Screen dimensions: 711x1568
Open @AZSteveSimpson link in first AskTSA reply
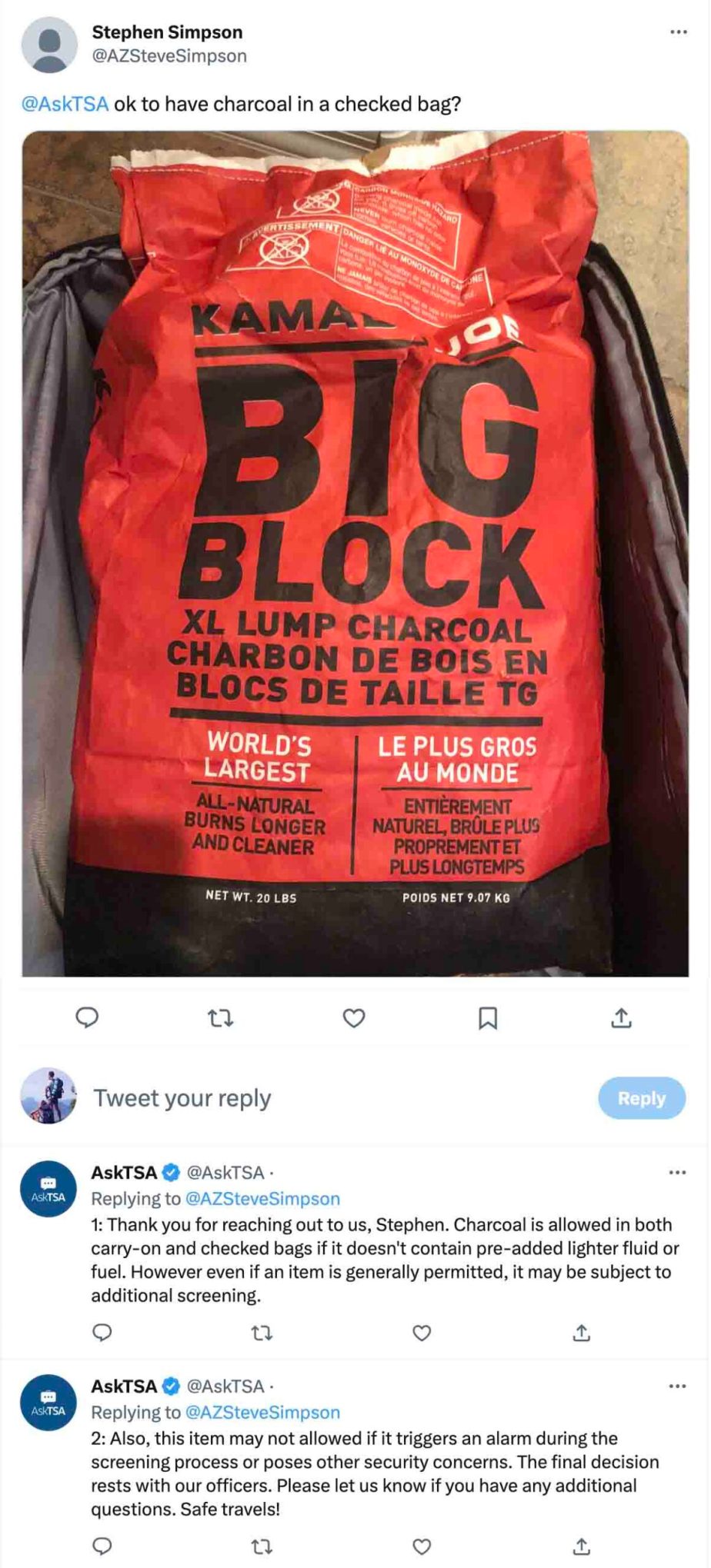tap(262, 1199)
